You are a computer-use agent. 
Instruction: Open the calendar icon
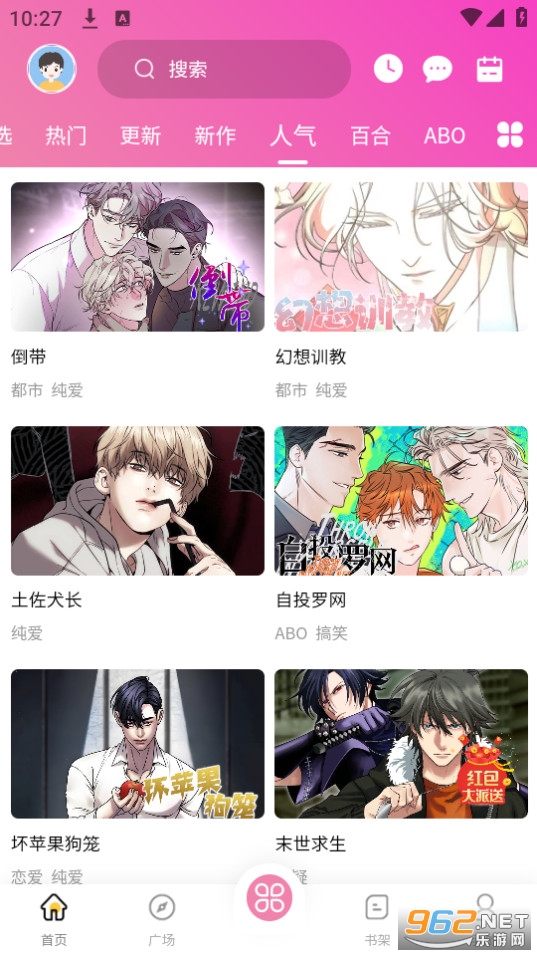489,69
